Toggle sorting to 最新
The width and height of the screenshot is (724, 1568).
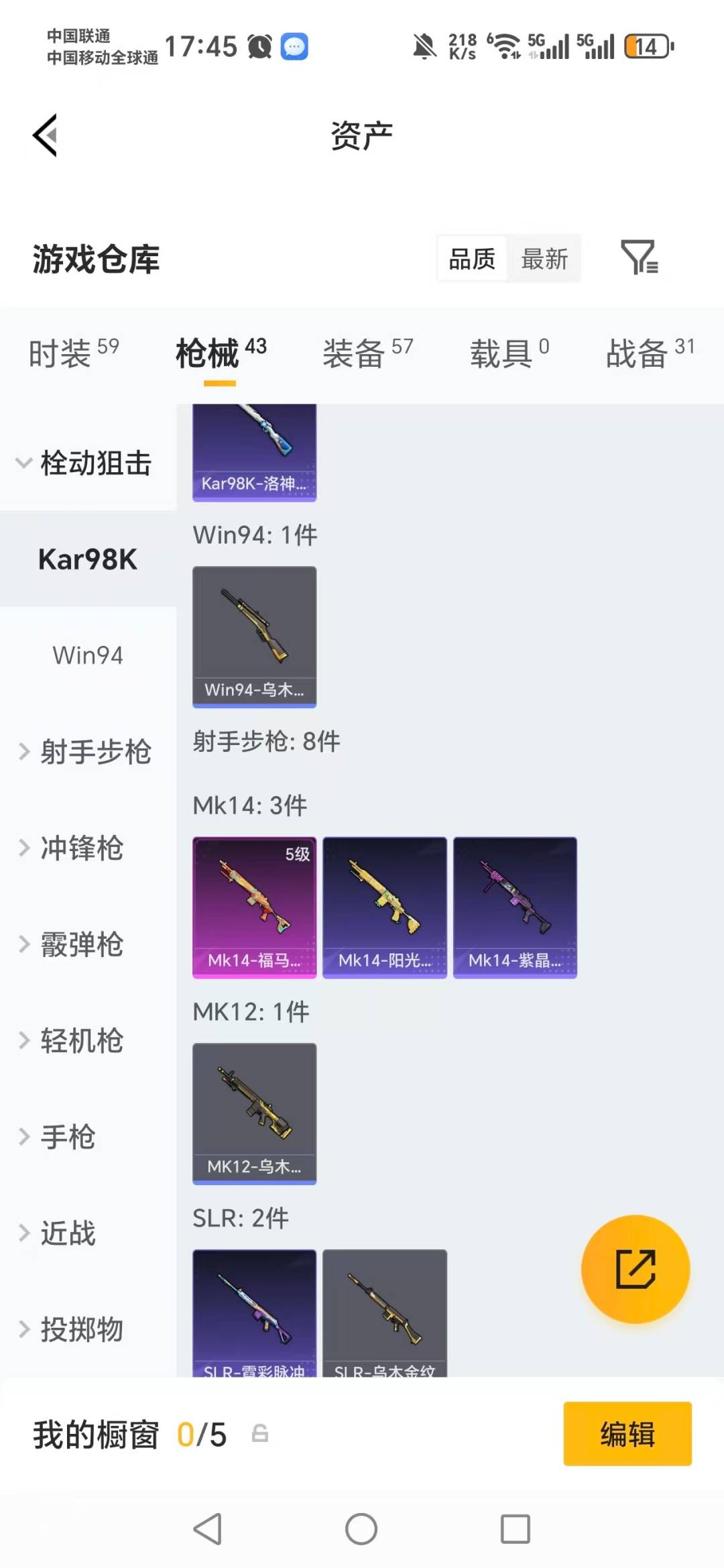point(545,259)
